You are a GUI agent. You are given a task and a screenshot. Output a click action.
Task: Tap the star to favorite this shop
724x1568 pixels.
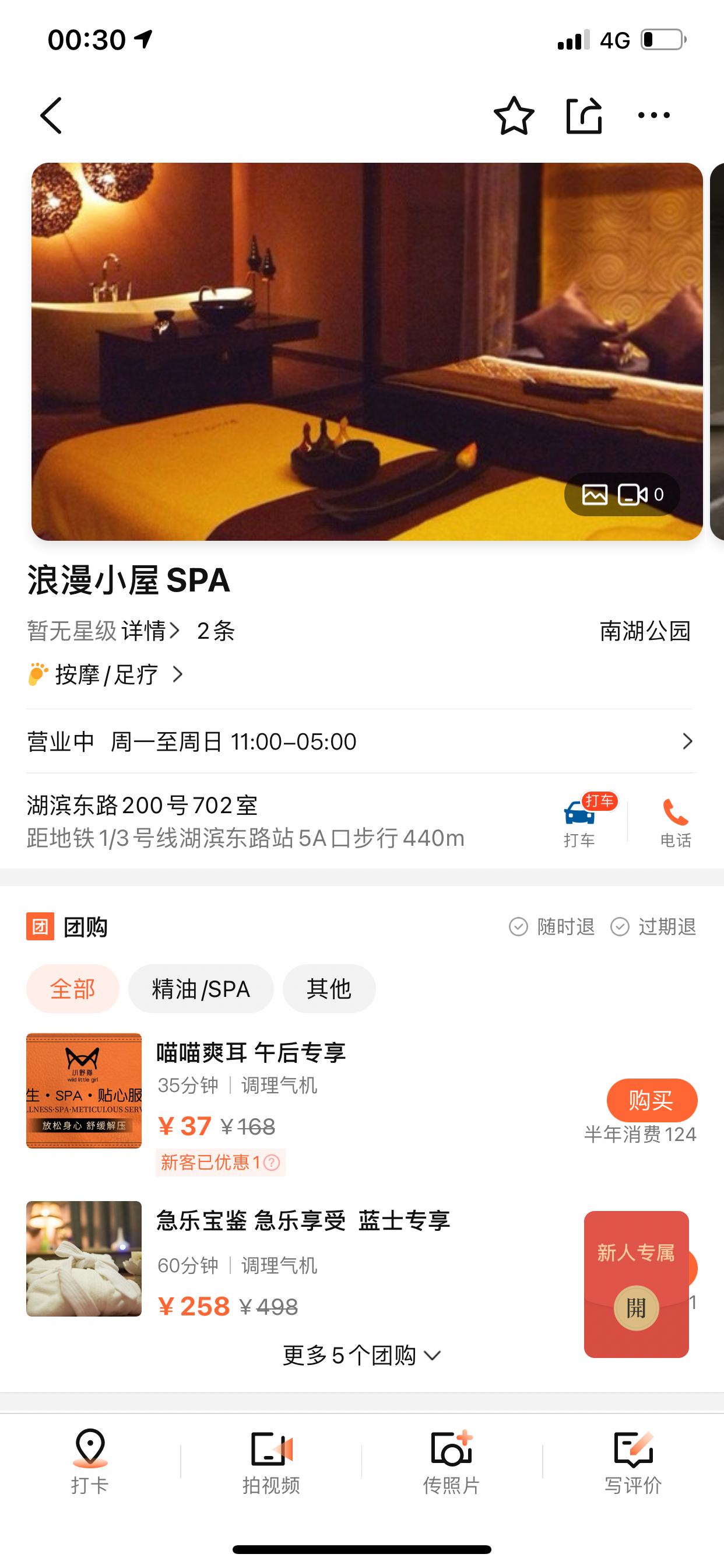coord(514,116)
